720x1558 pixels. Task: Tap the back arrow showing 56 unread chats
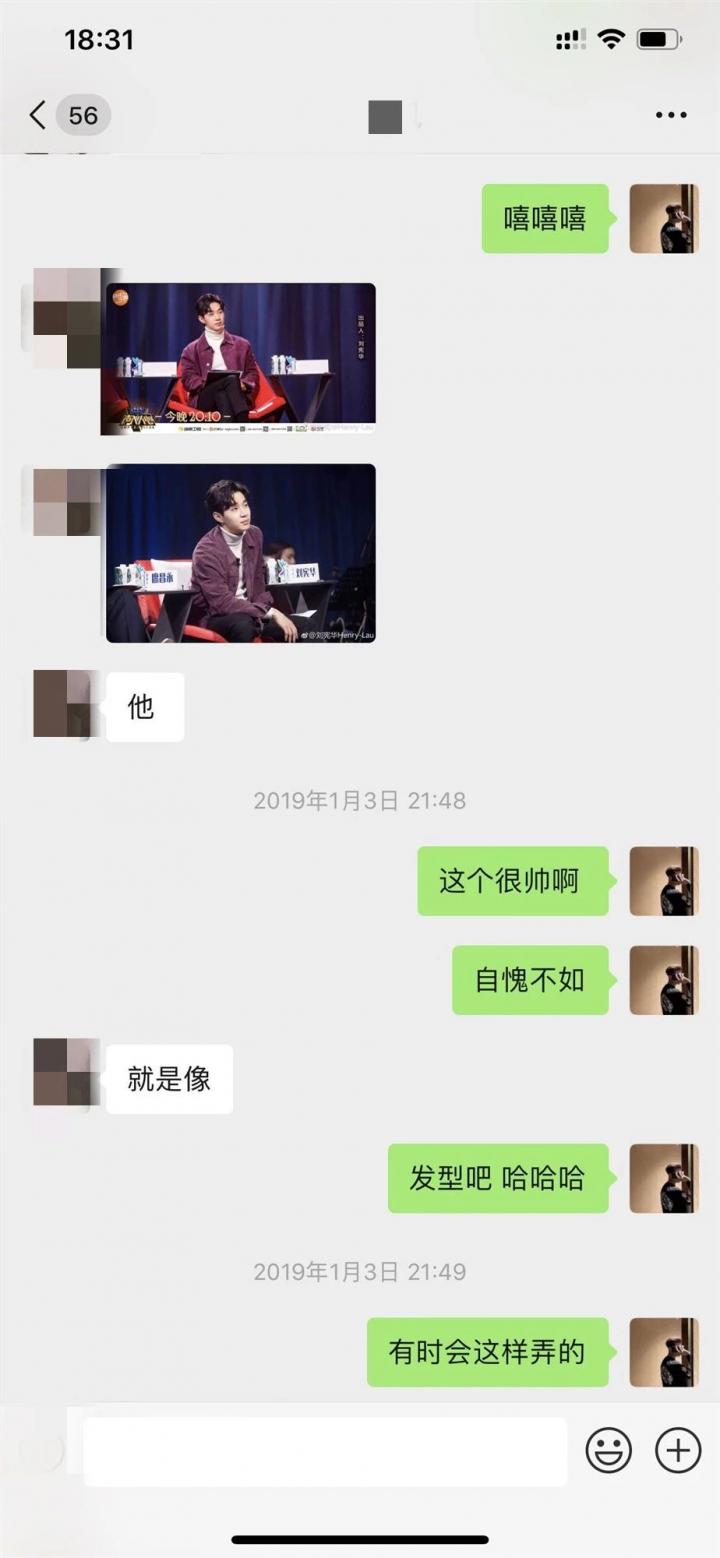pyautogui.click(x=60, y=115)
